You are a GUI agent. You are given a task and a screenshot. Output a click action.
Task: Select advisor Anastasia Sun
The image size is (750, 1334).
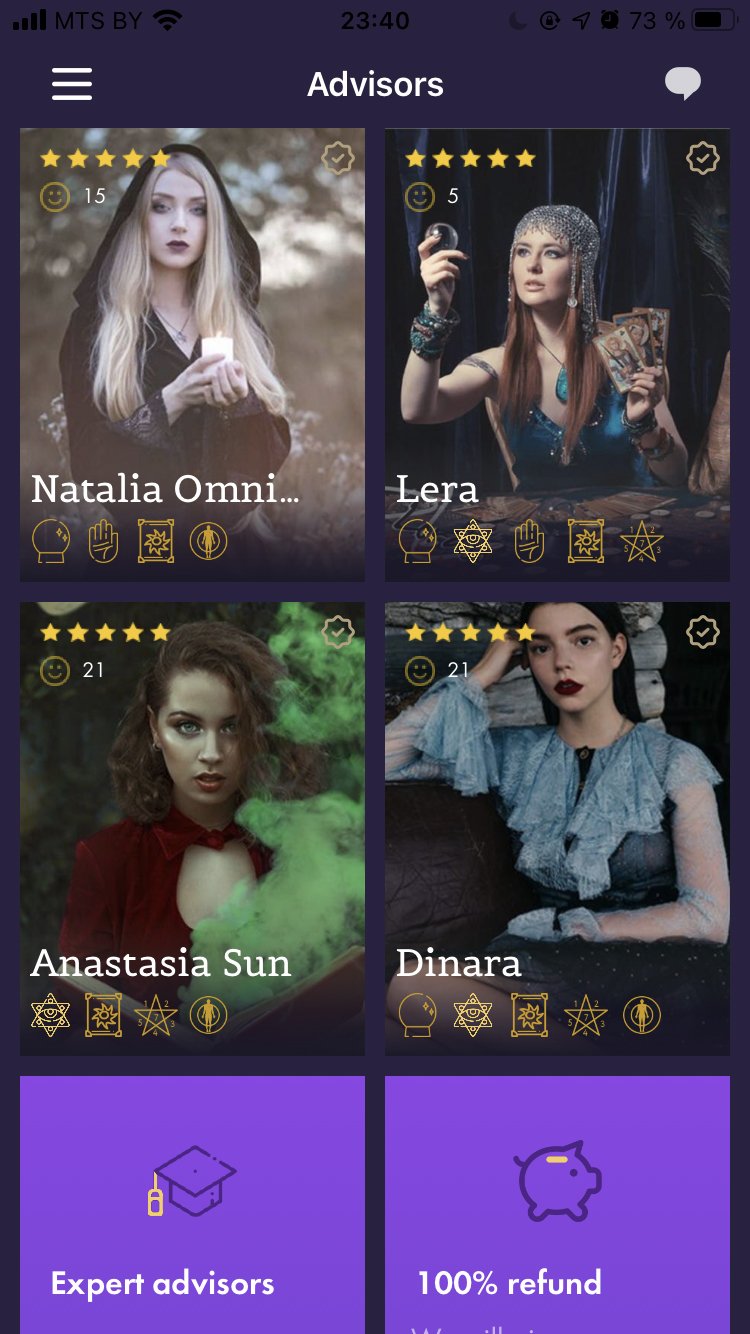tap(192, 828)
